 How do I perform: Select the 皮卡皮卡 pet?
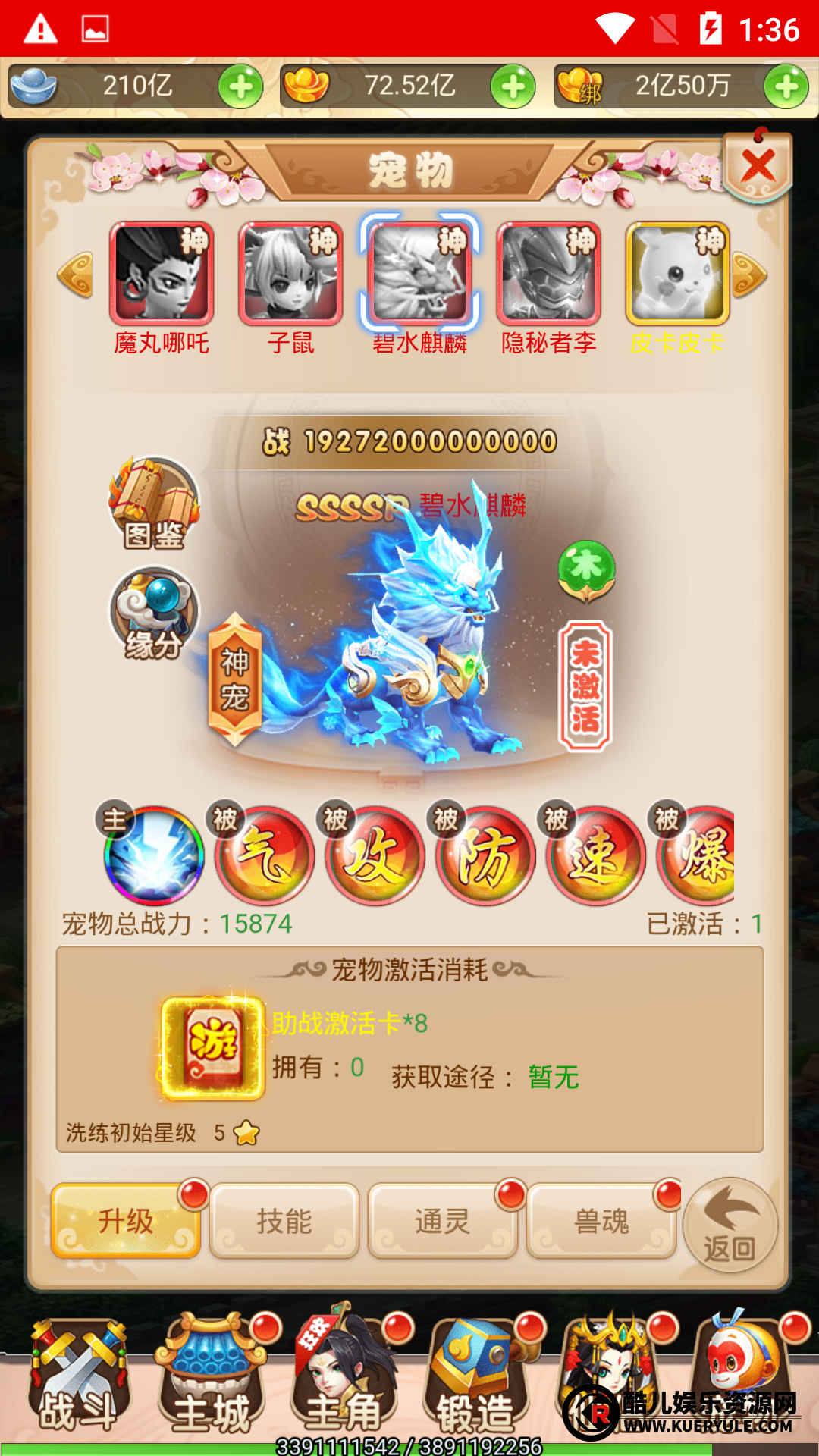tap(677, 275)
